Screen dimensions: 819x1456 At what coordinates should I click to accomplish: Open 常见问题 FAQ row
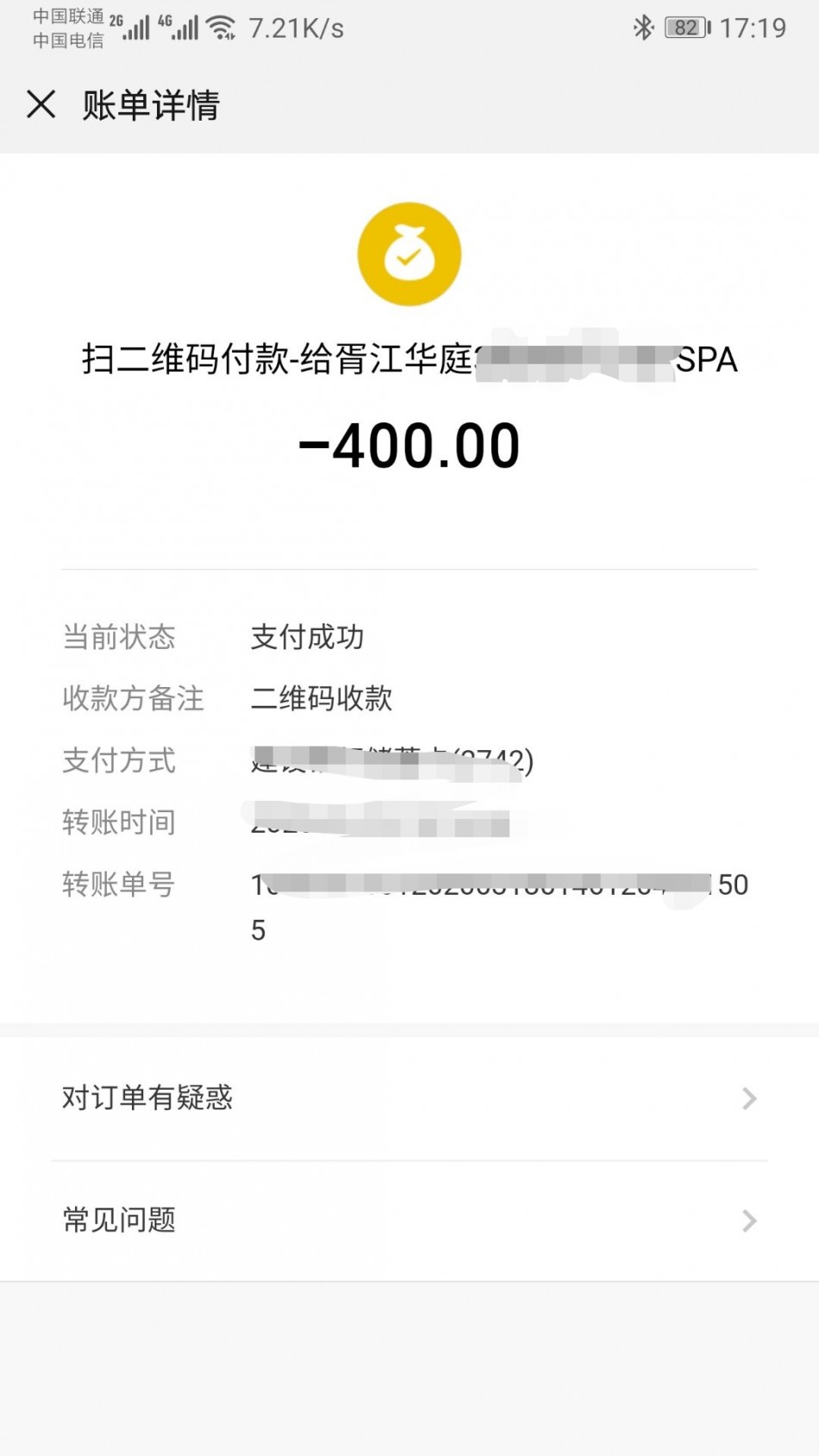pyautogui.click(x=409, y=1221)
